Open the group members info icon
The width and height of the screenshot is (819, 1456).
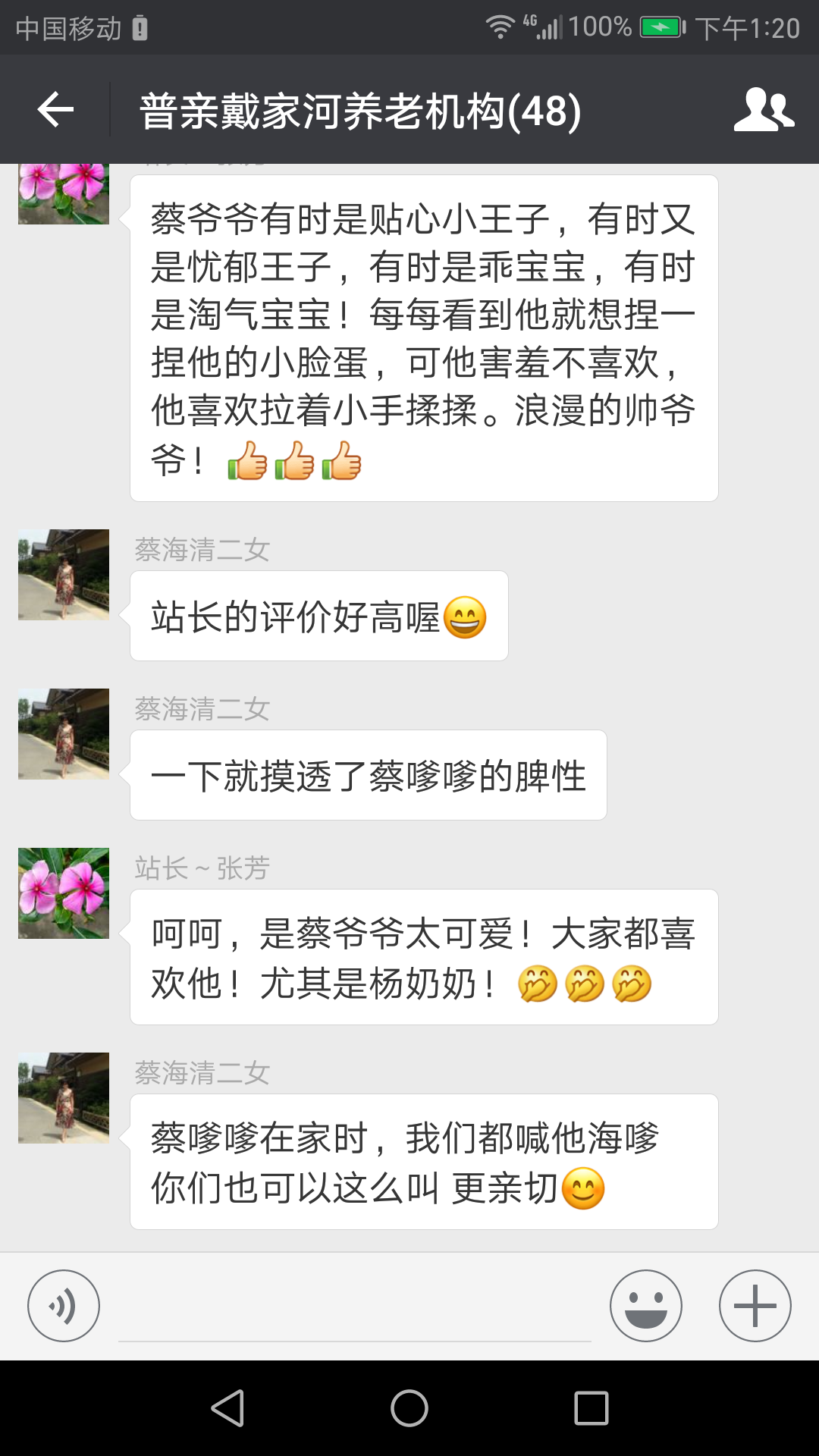[x=763, y=110]
